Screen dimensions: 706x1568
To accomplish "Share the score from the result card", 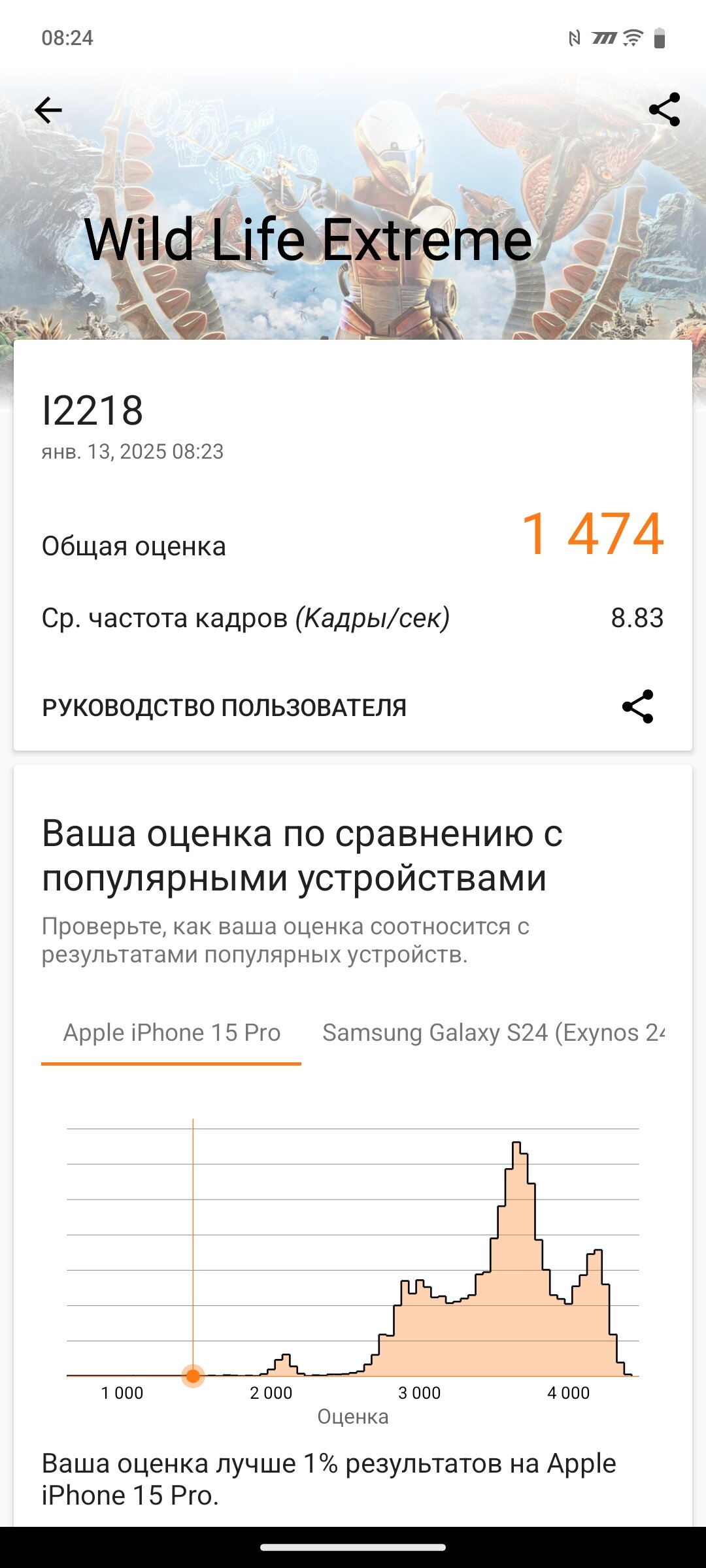I will click(x=637, y=706).
